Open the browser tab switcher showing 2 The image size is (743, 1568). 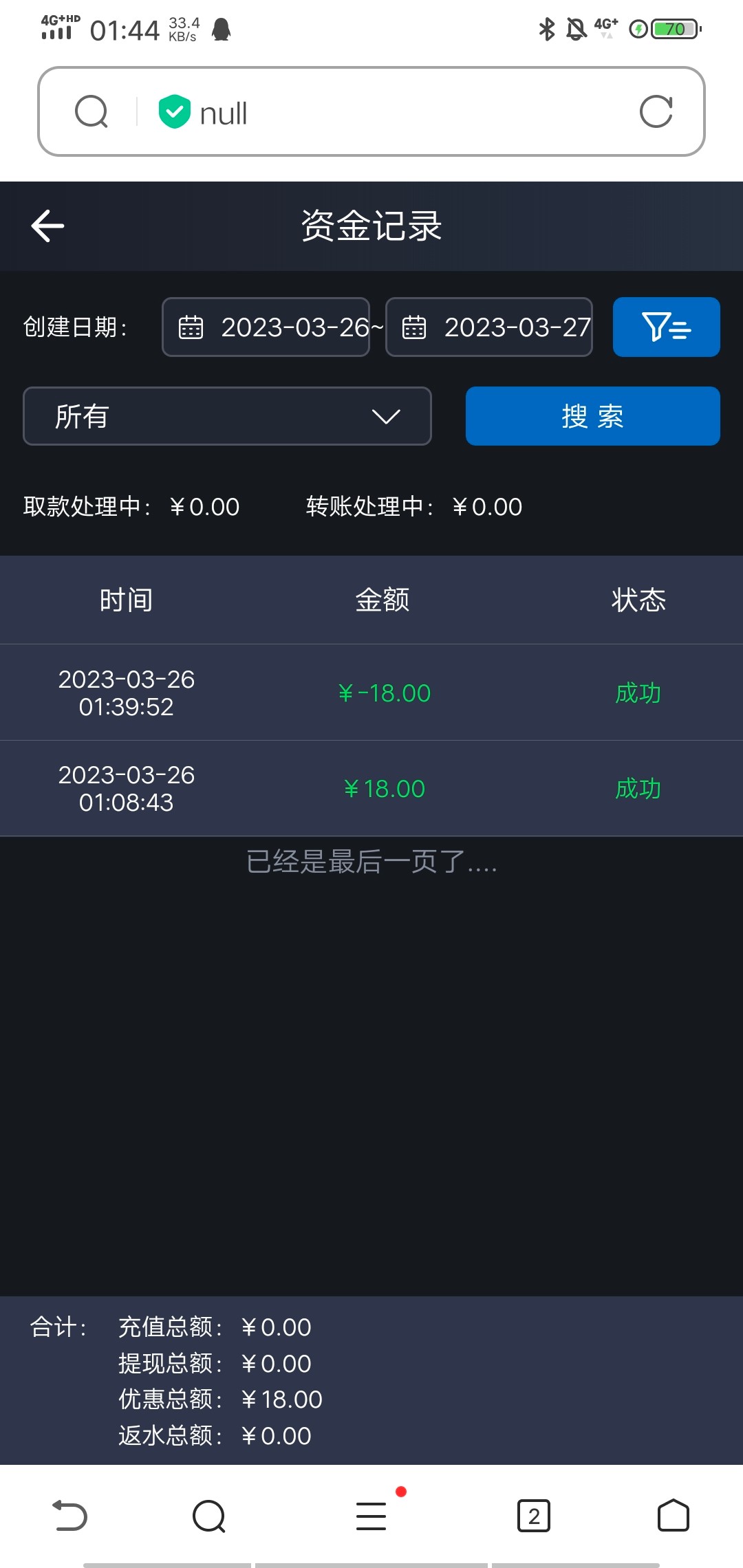pyautogui.click(x=534, y=1516)
